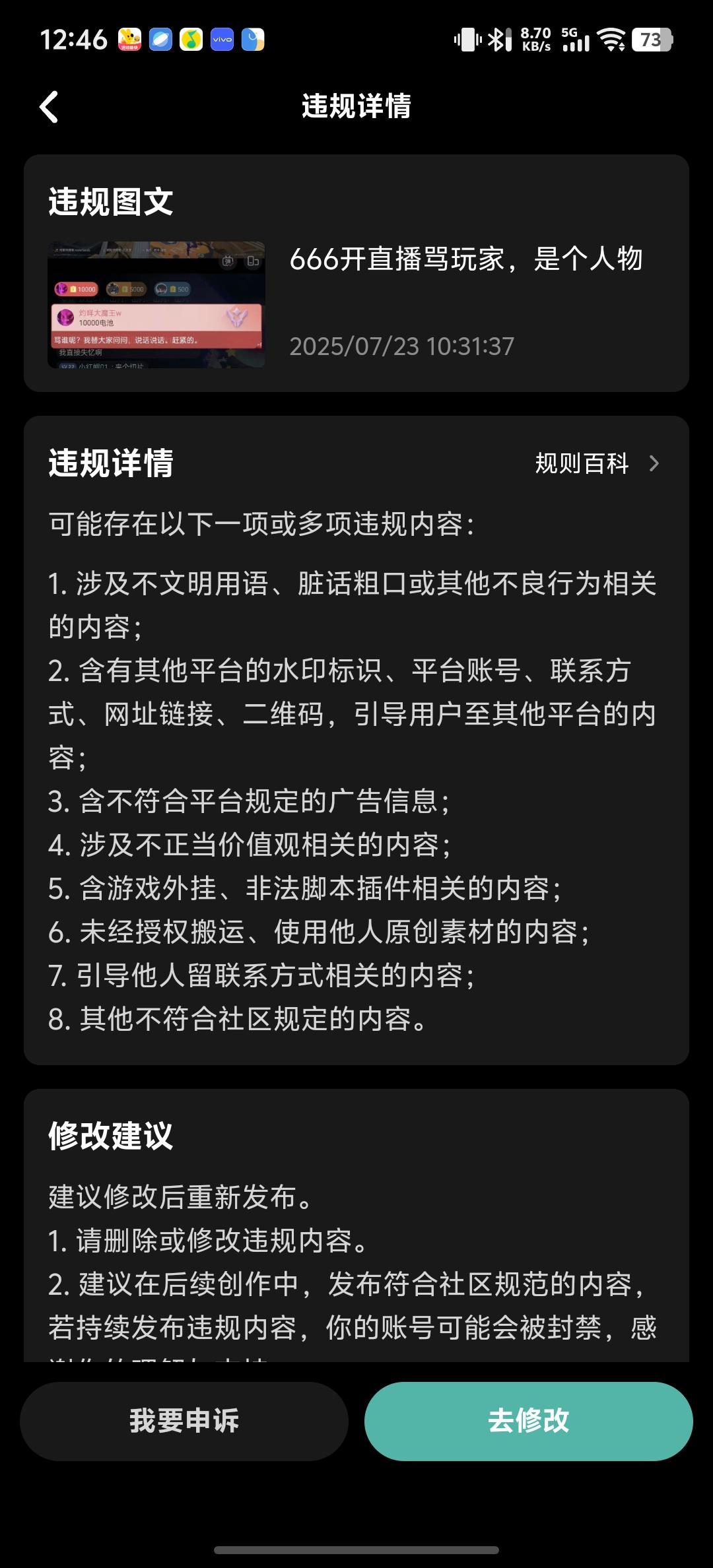Viewport: 713px width, 1568px height.
Task: Tap the back arrow to leave violation details
Action: tap(50, 106)
